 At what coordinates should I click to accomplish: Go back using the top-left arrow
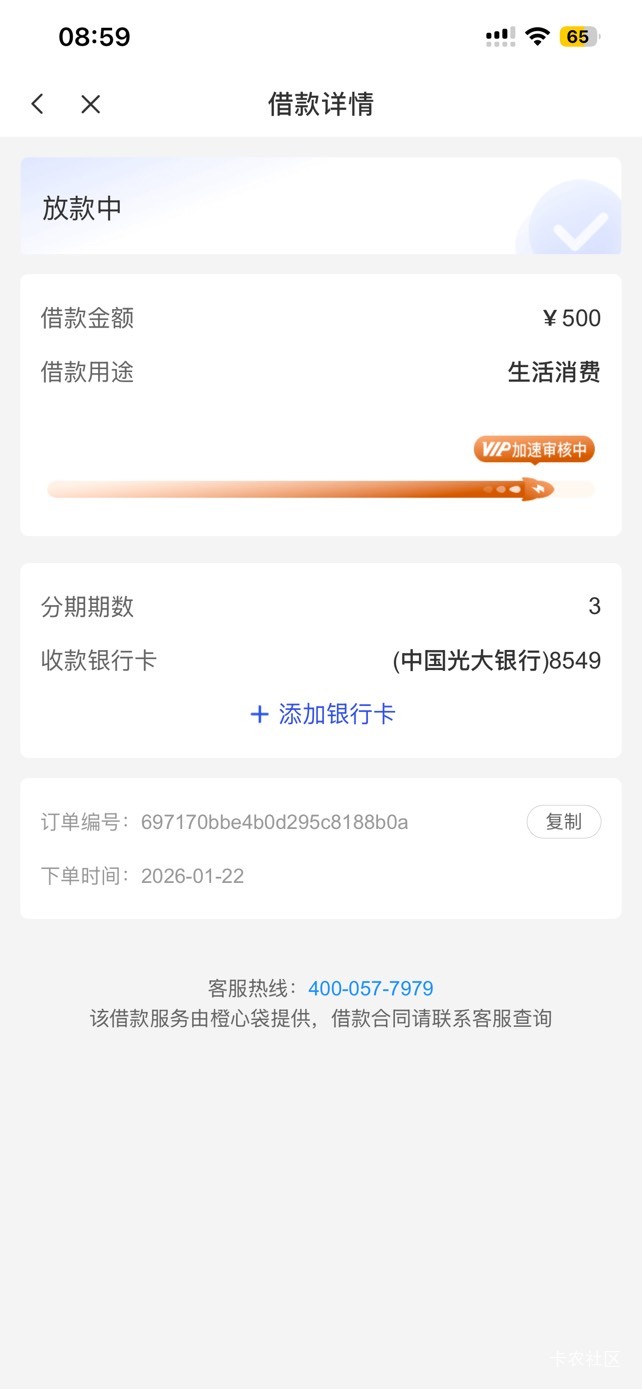click(38, 104)
